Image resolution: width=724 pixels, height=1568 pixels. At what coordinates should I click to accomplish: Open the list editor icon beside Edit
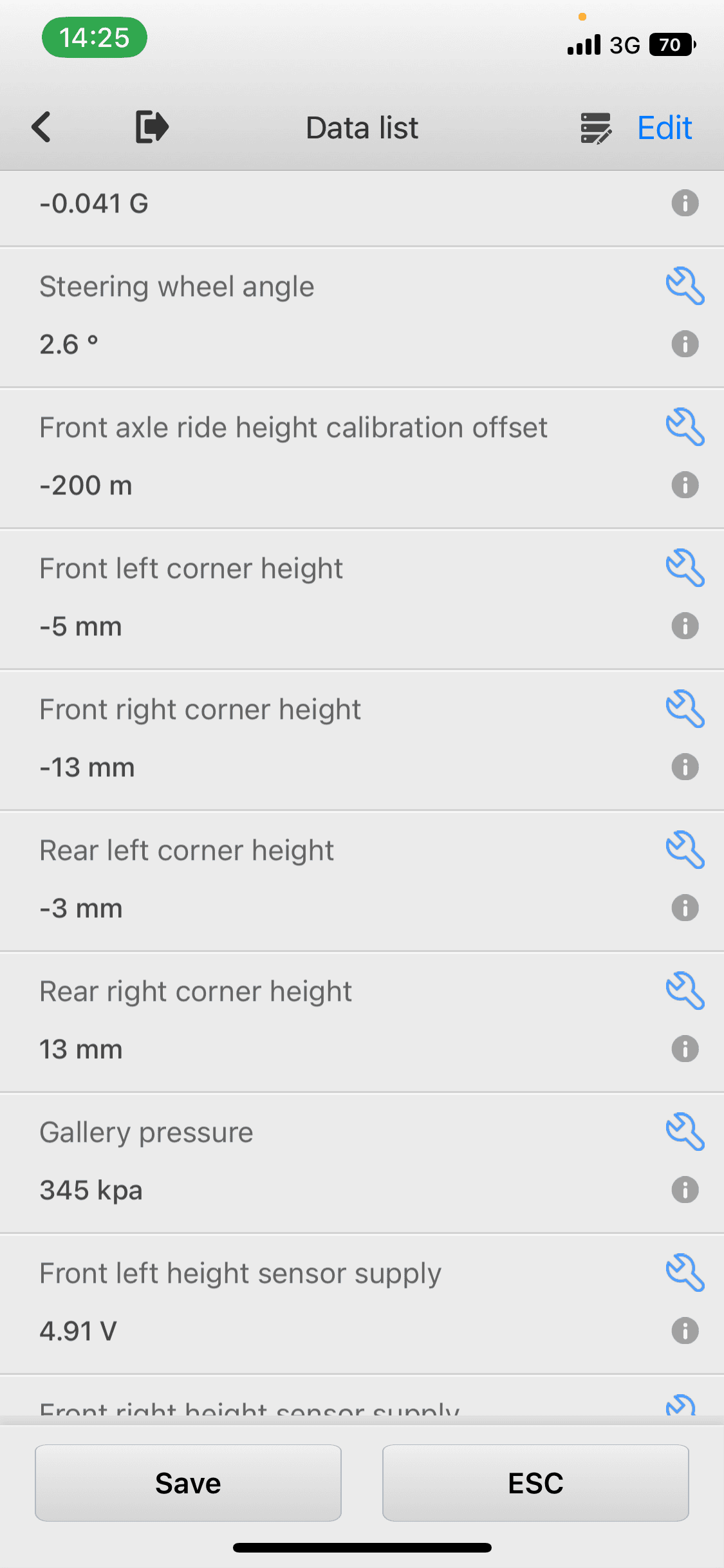pyautogui.click(x=596, y=127)
